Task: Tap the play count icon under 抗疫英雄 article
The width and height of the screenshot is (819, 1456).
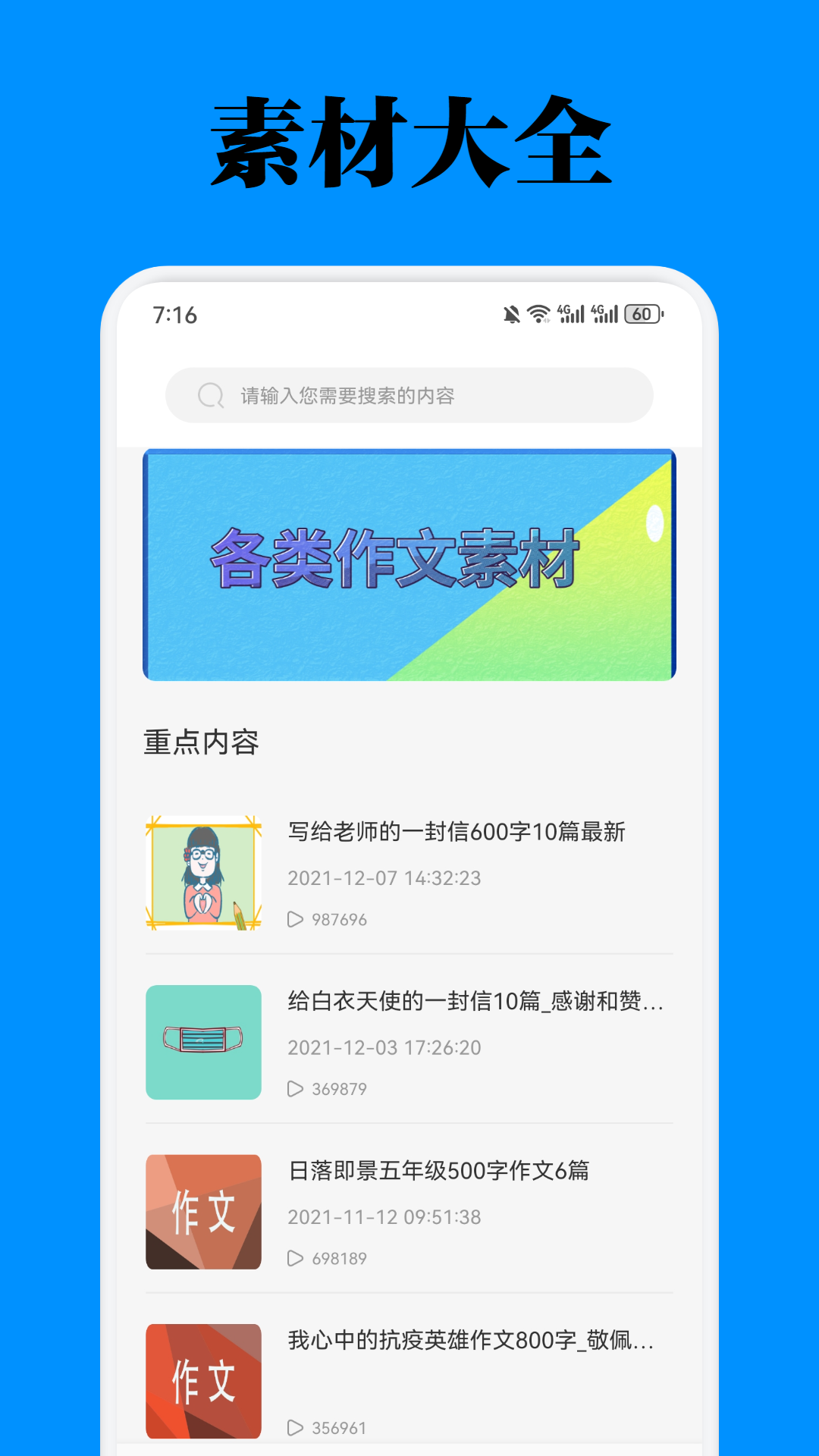Action: point(296,1426)
